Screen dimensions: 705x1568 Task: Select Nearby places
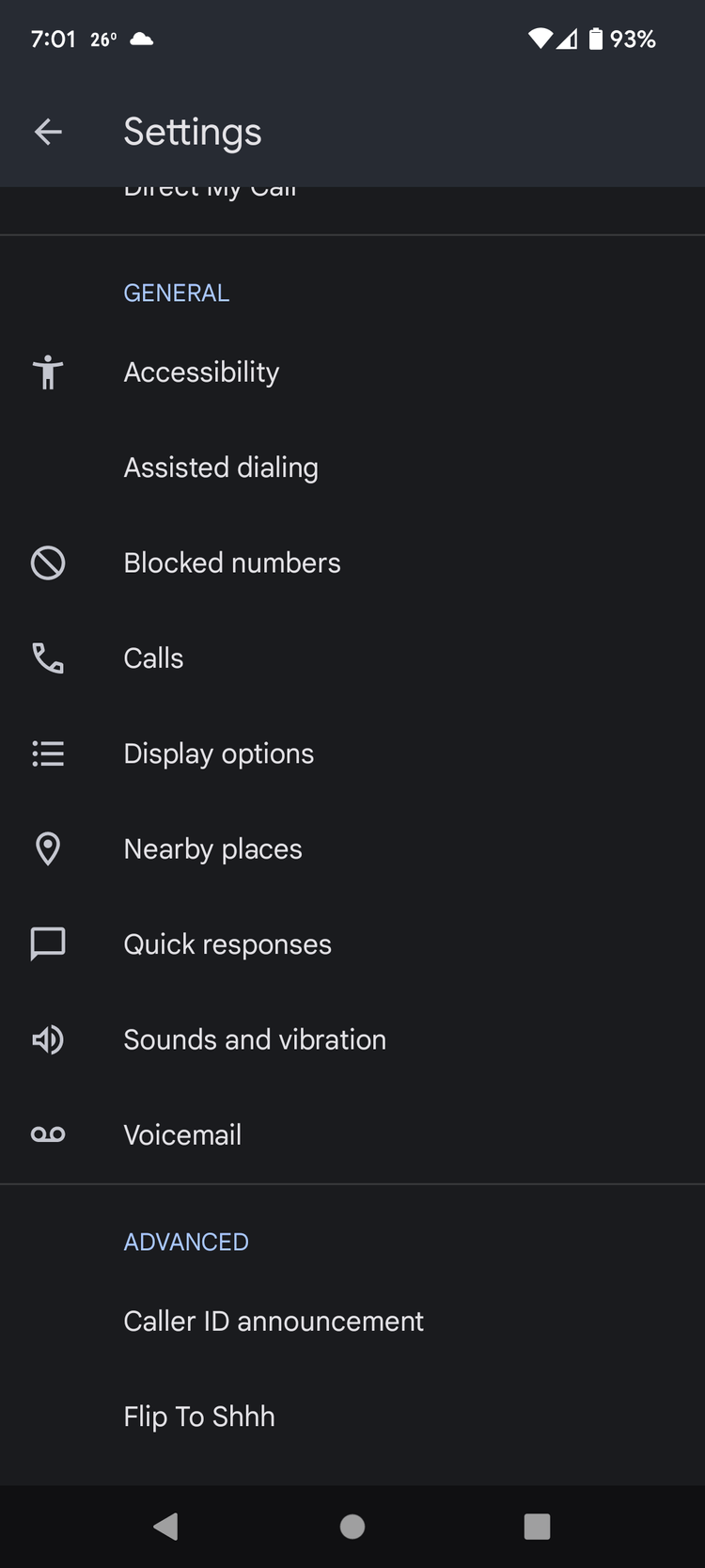(352, 848)
